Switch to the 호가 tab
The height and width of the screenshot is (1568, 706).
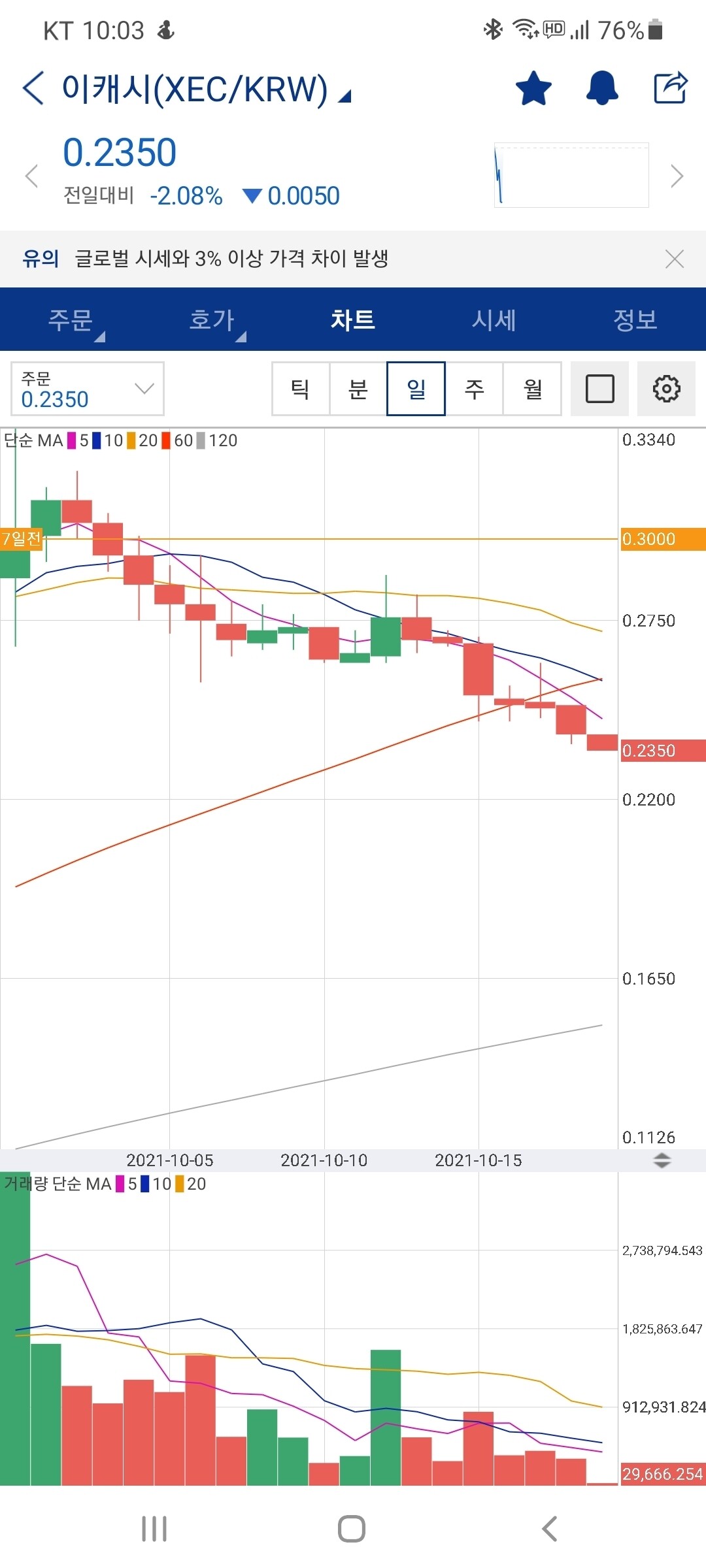click(x=212, y=319)
